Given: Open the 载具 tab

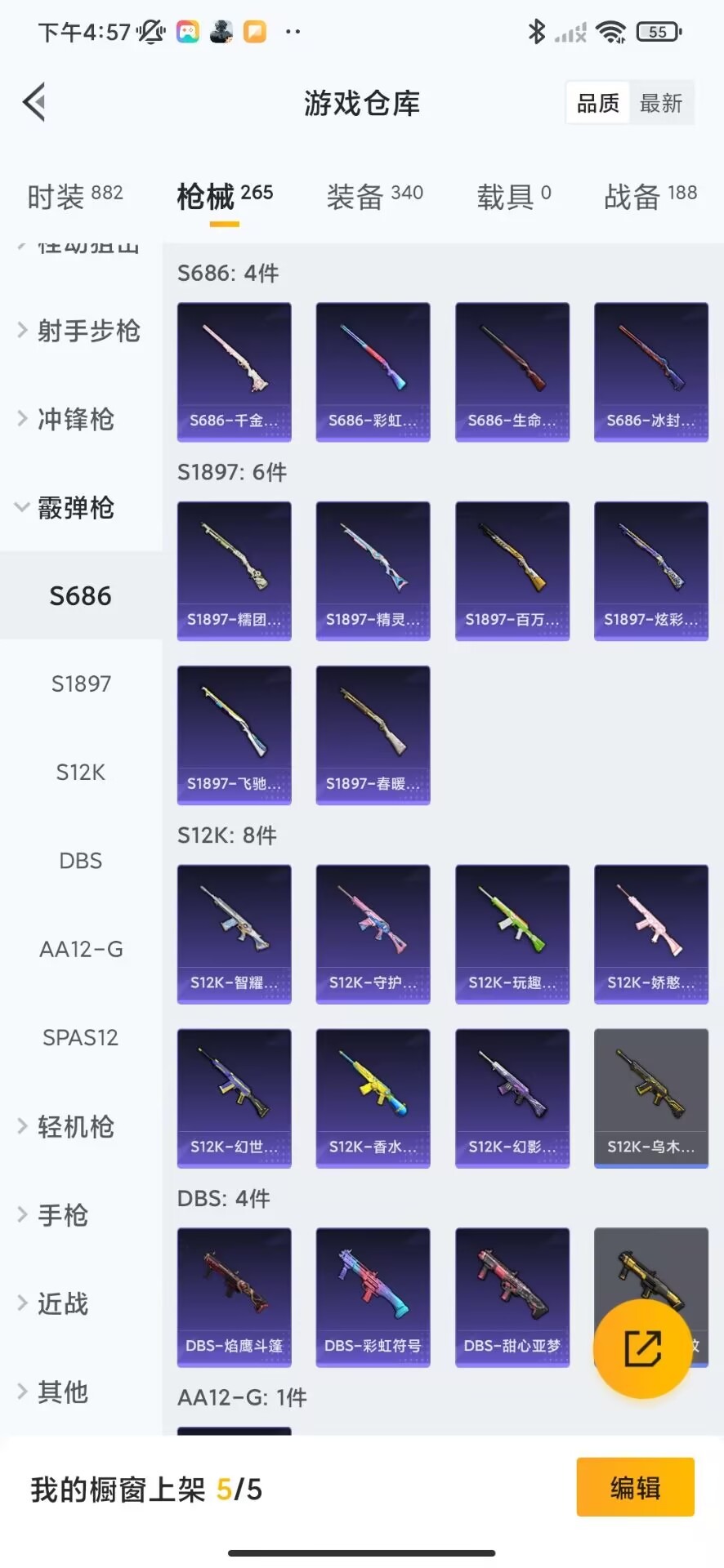Looking at the screenshot, I should [513, 196].
